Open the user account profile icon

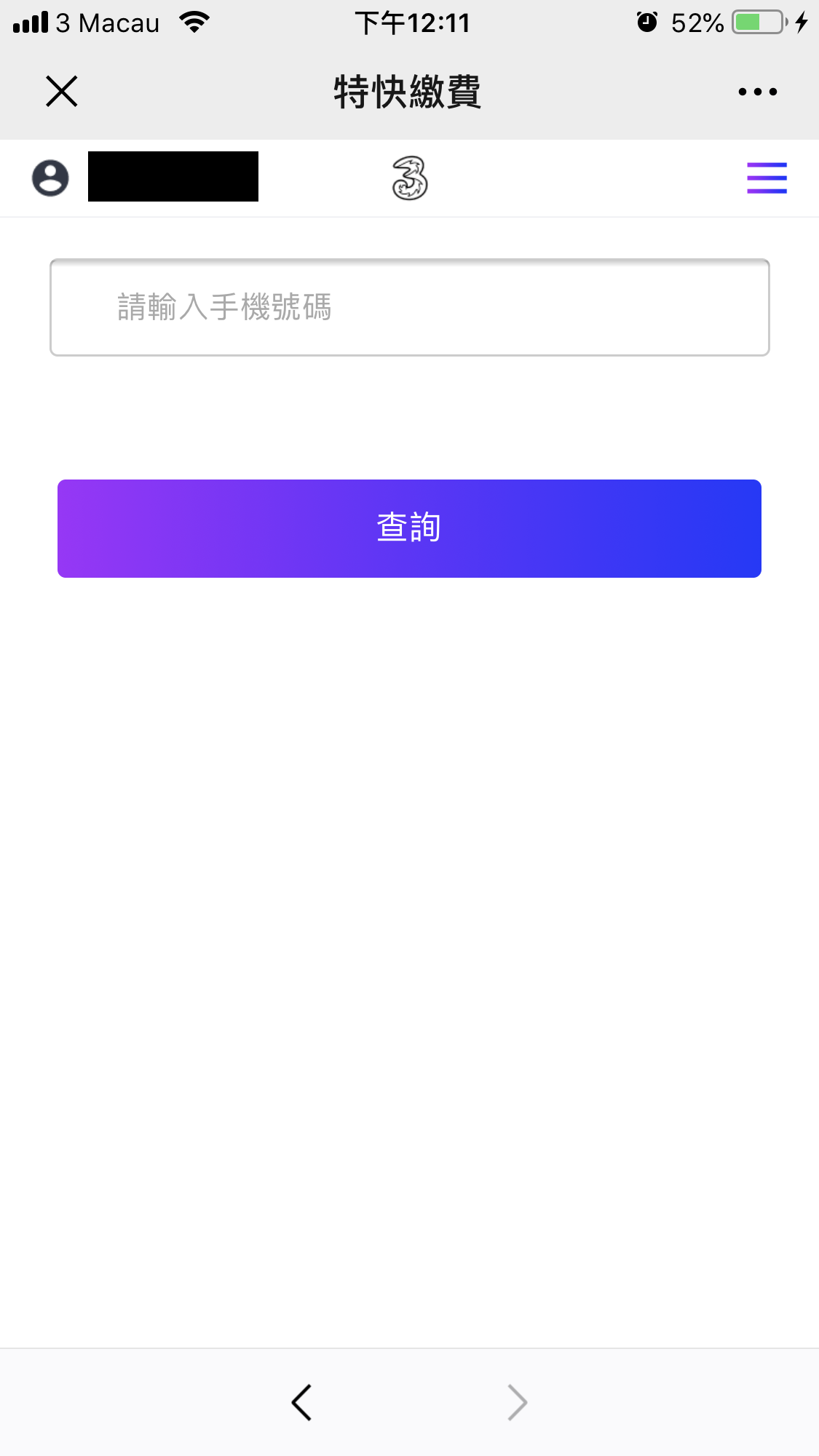50,178
